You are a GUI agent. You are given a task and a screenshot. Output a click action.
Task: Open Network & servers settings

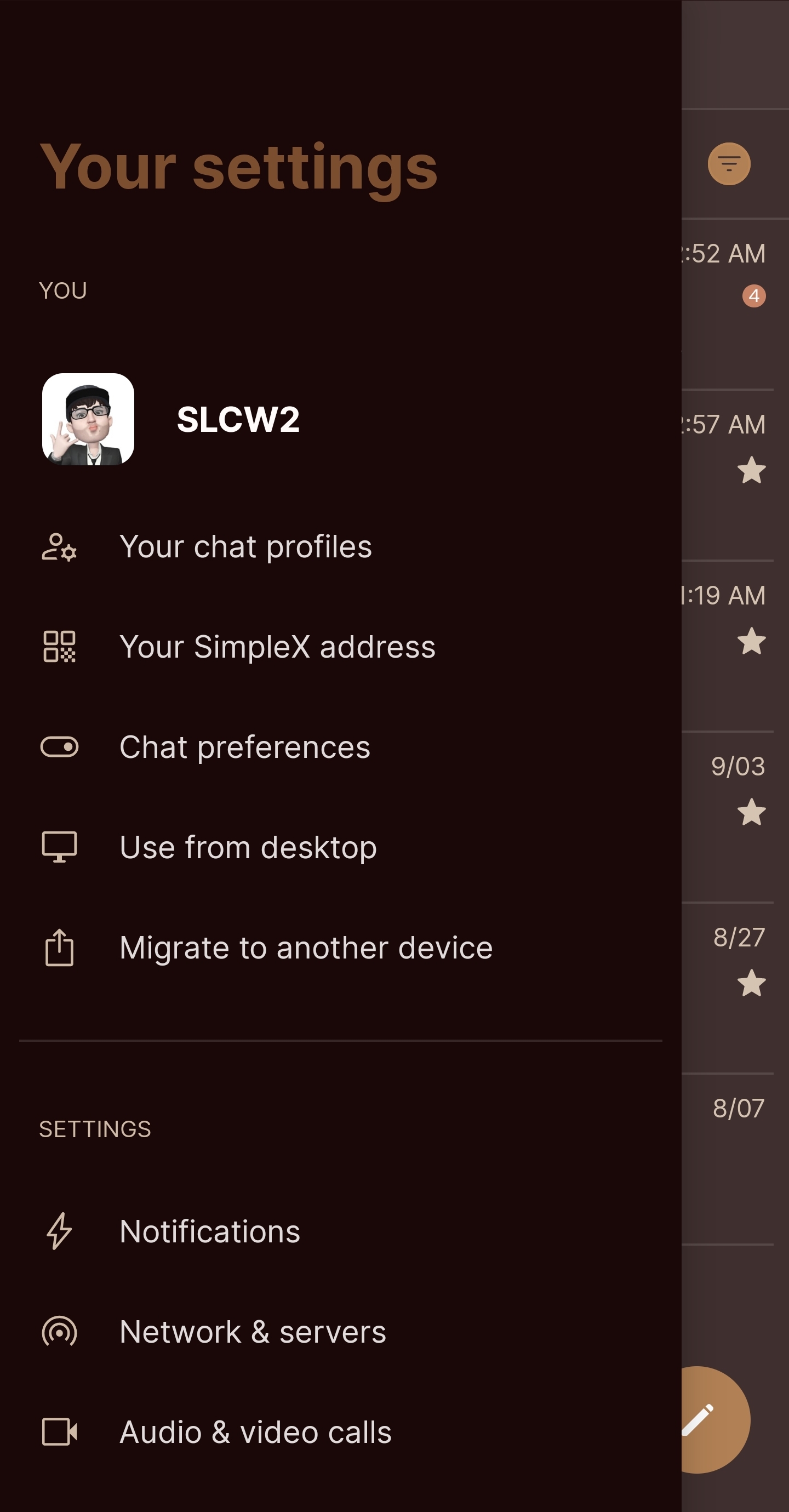pyautogui.click(x=253, y=1332)
